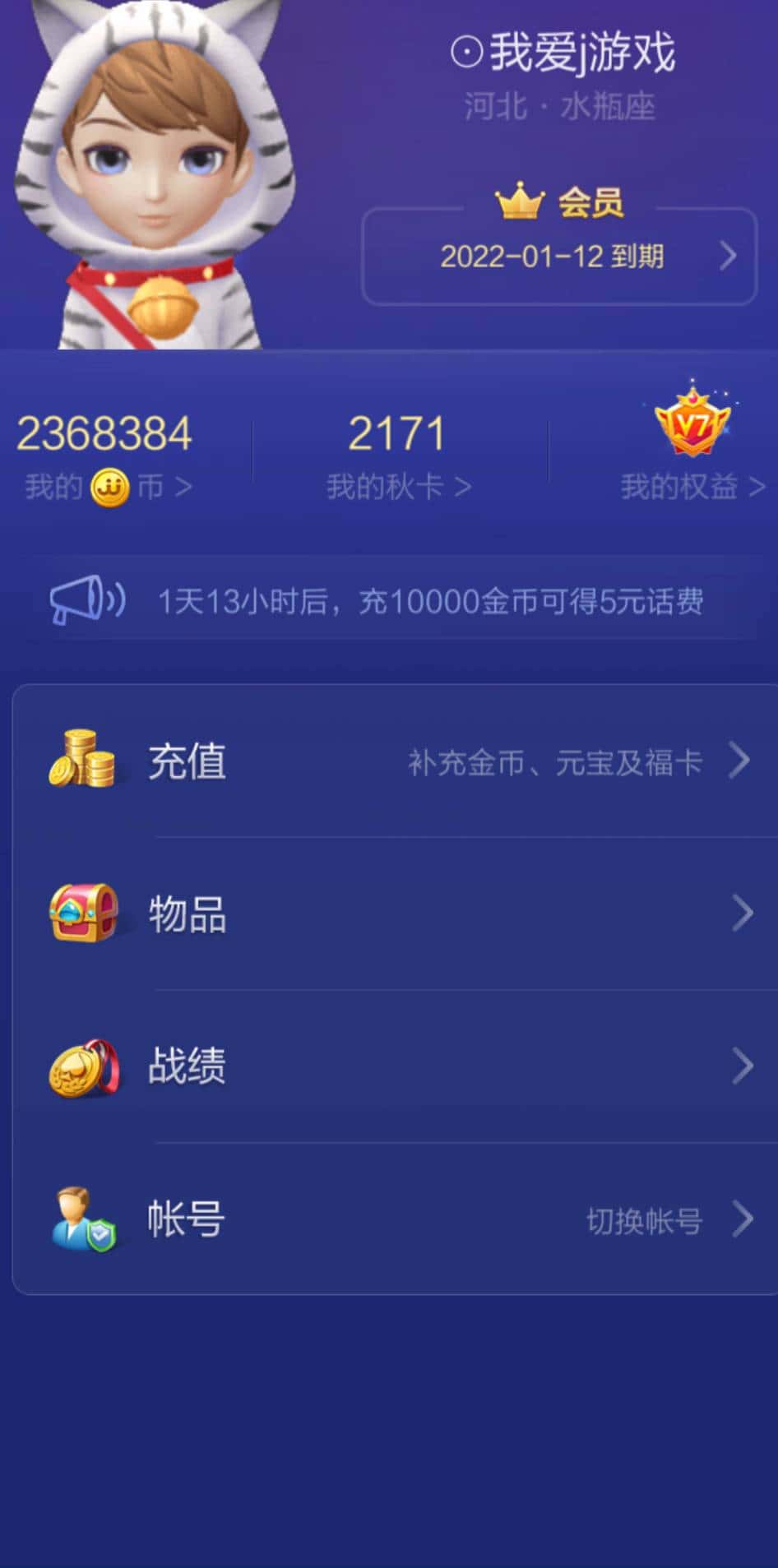Click the 河北·水瓶座 location text
778x1568 pixels.
point(560,107)
